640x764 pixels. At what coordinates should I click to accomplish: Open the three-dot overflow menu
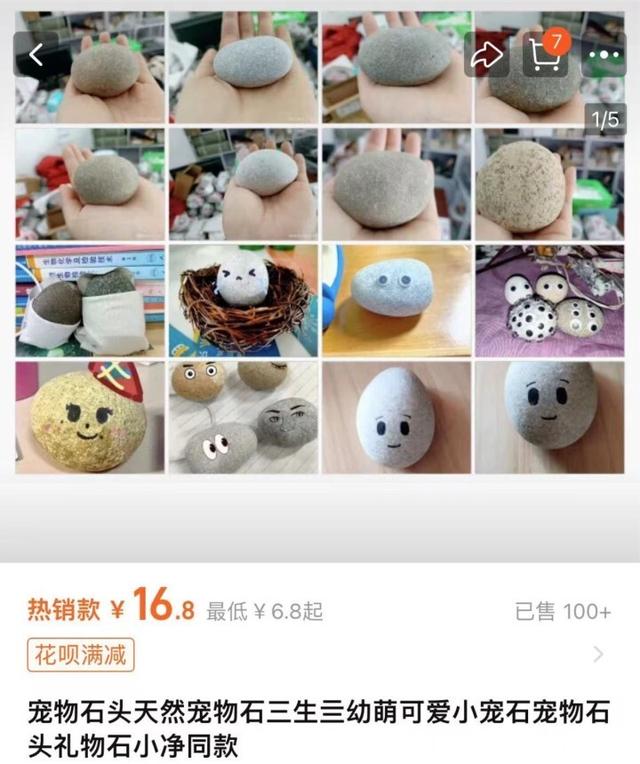(604, 55)
